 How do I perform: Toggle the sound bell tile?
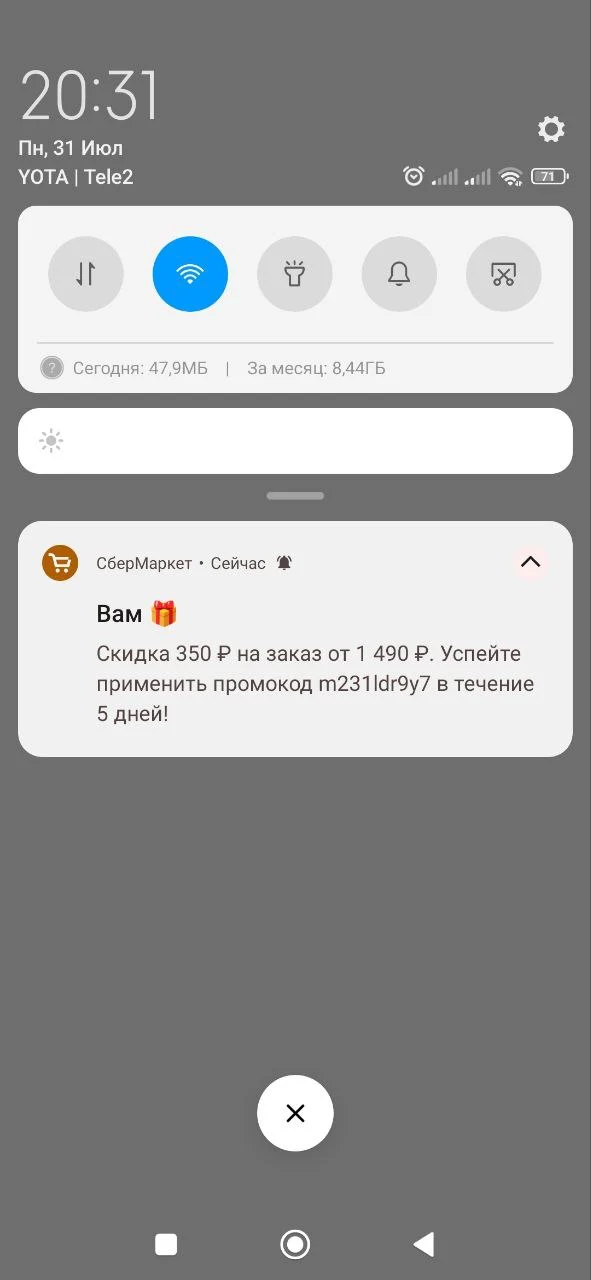coord(399,274)
